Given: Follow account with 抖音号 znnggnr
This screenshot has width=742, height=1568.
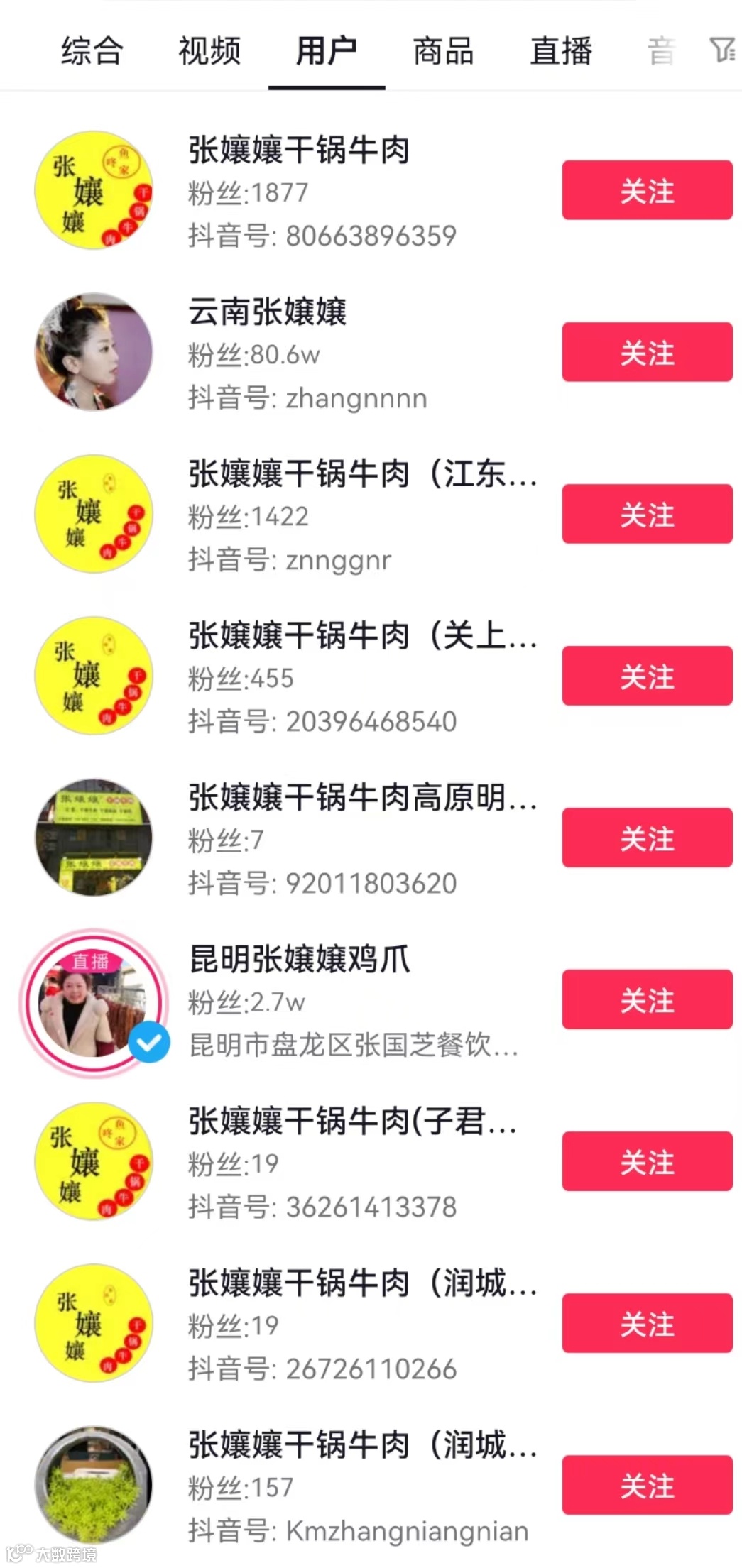Looking at the screenshot, I should click(x=647, y=514).
